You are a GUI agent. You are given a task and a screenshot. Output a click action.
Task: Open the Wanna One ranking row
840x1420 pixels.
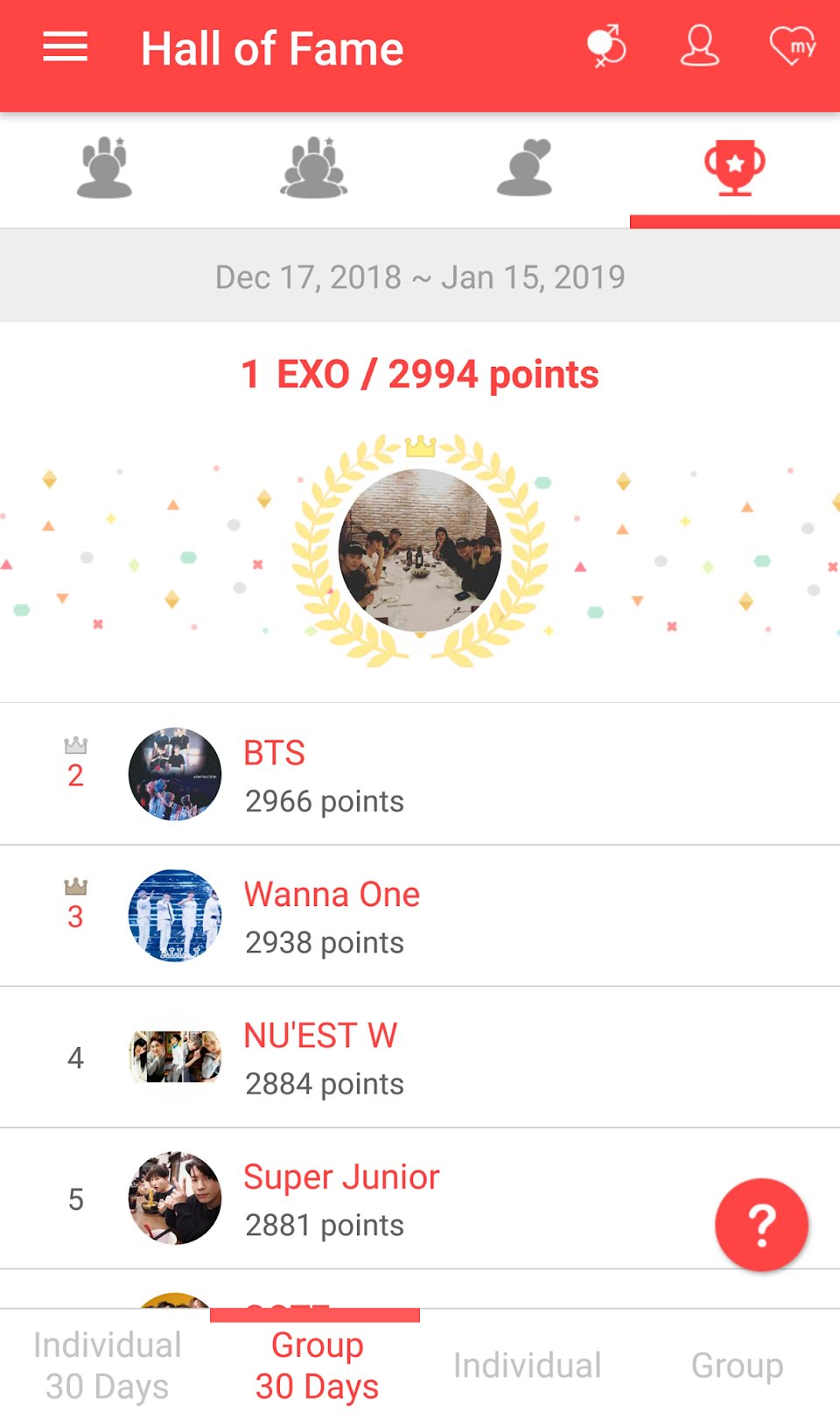click(420, 917)
